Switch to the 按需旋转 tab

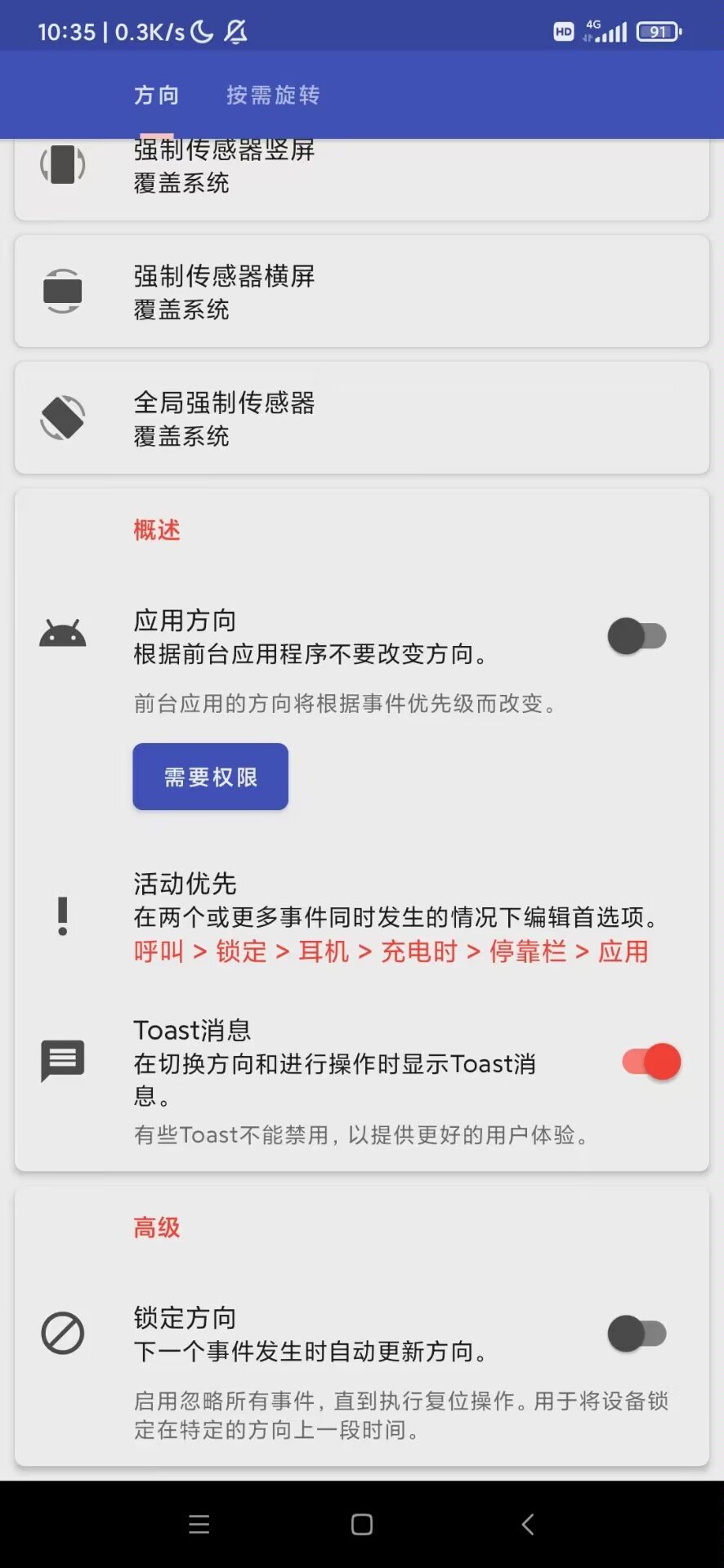point(273,95)
